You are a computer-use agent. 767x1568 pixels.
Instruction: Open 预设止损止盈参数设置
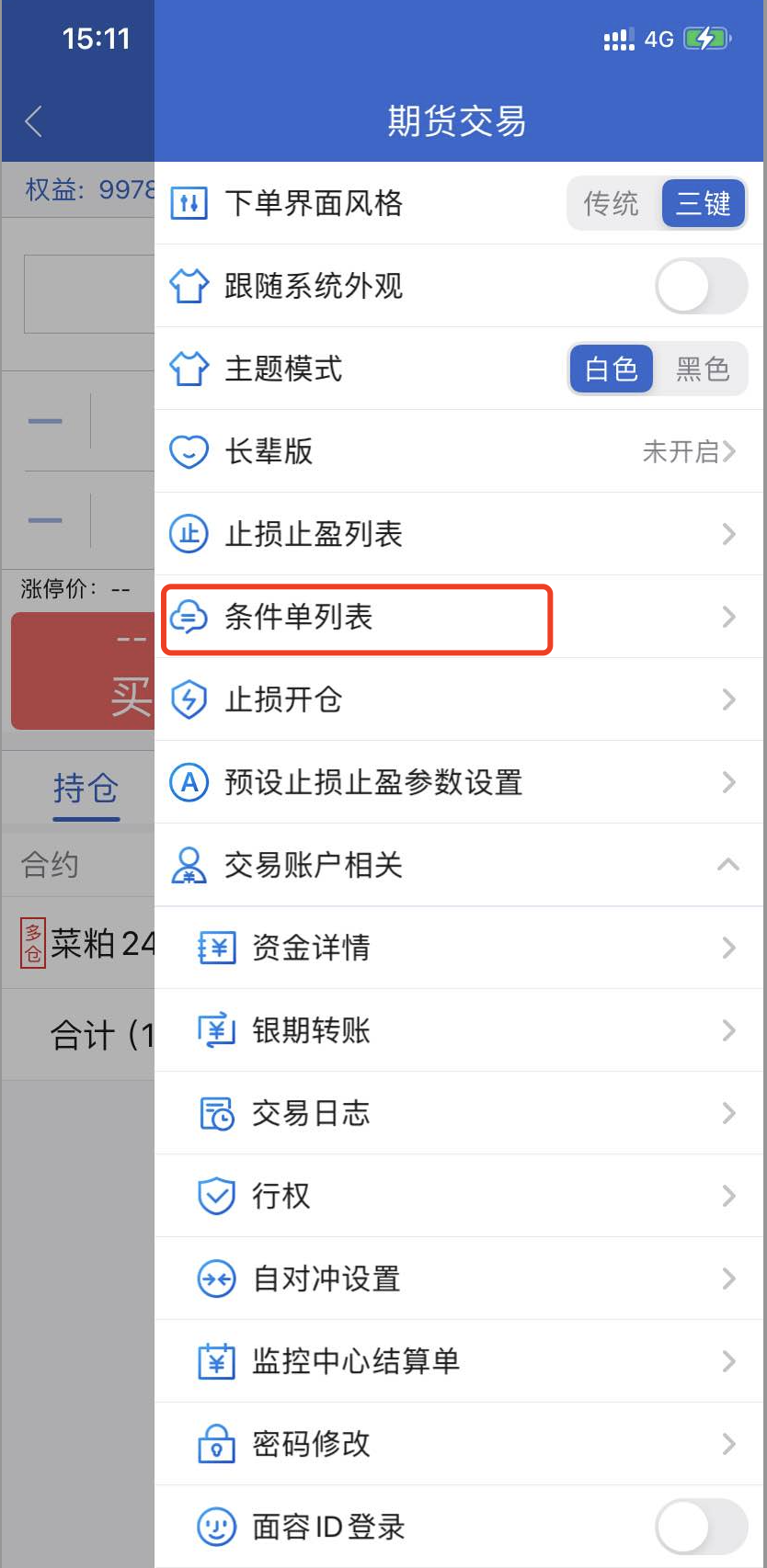[458, 782]
